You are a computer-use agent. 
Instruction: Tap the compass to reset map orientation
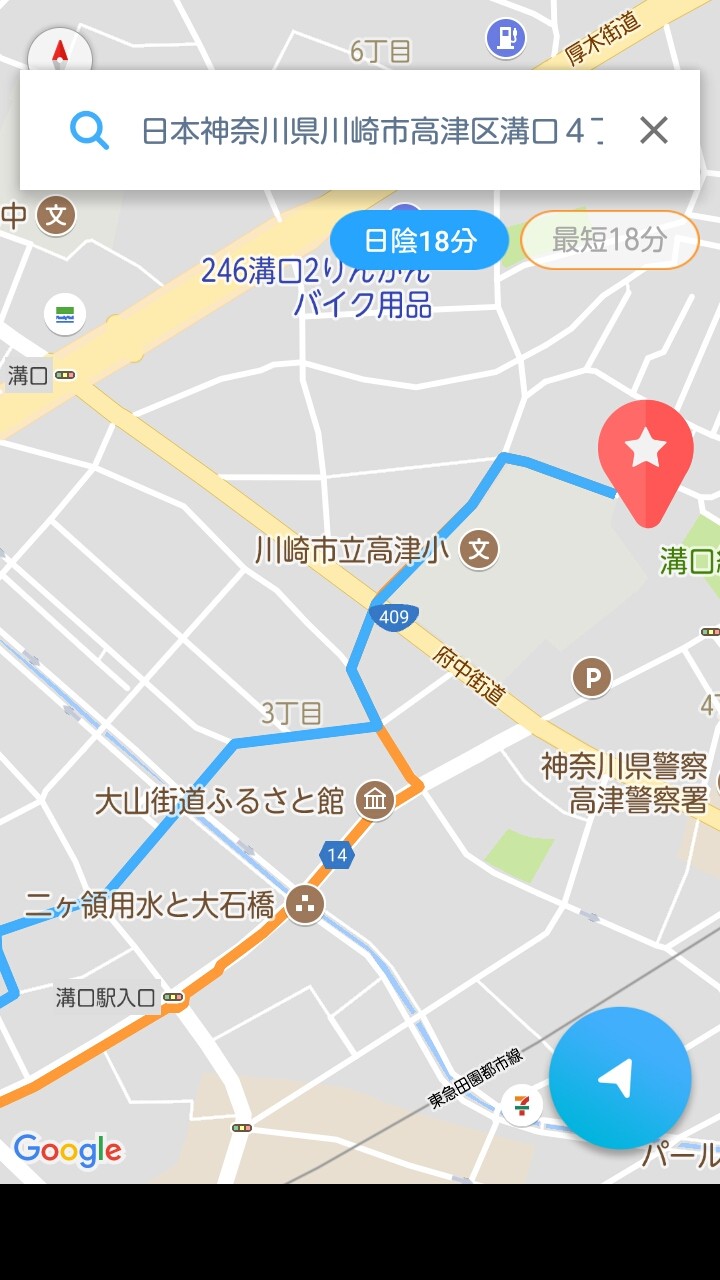tap(60, 50)
